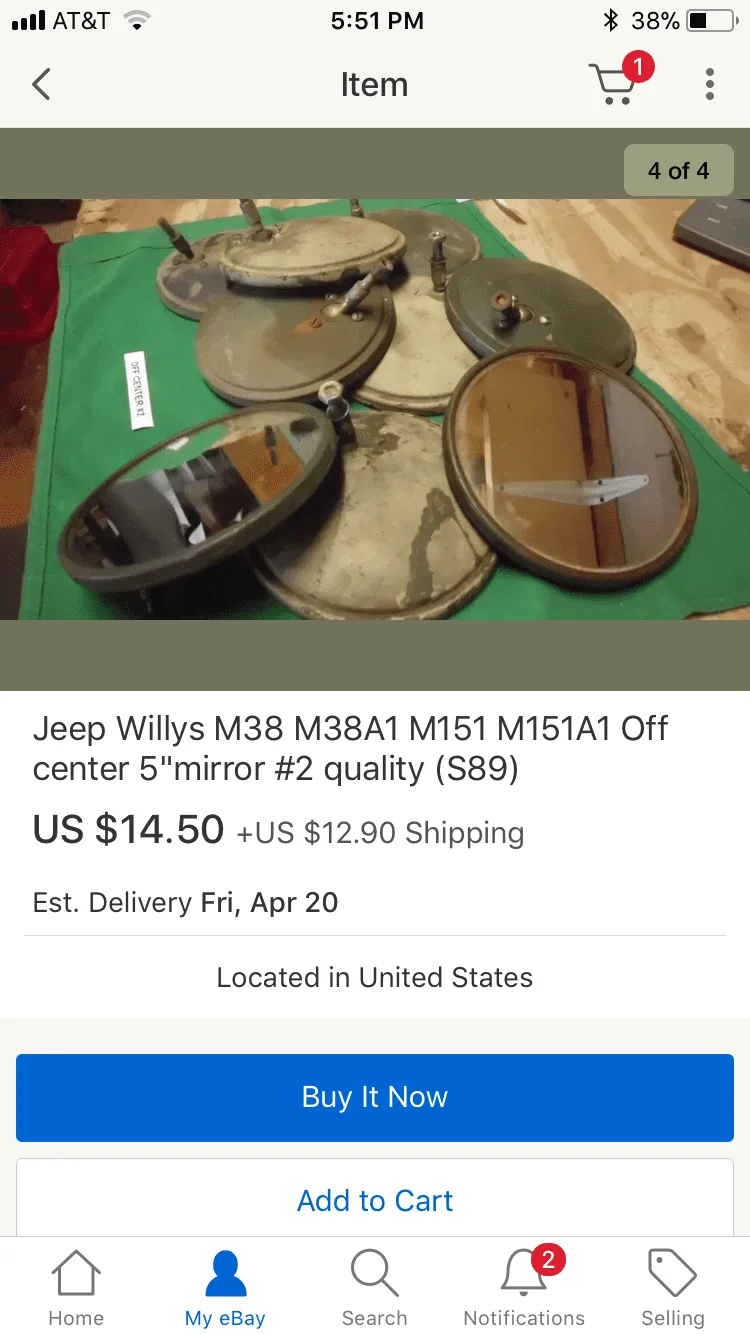Tap Buy It Now
The height and width of the screenshot is (1334, 750).
pyautogui.click(x=375, y=1097)
